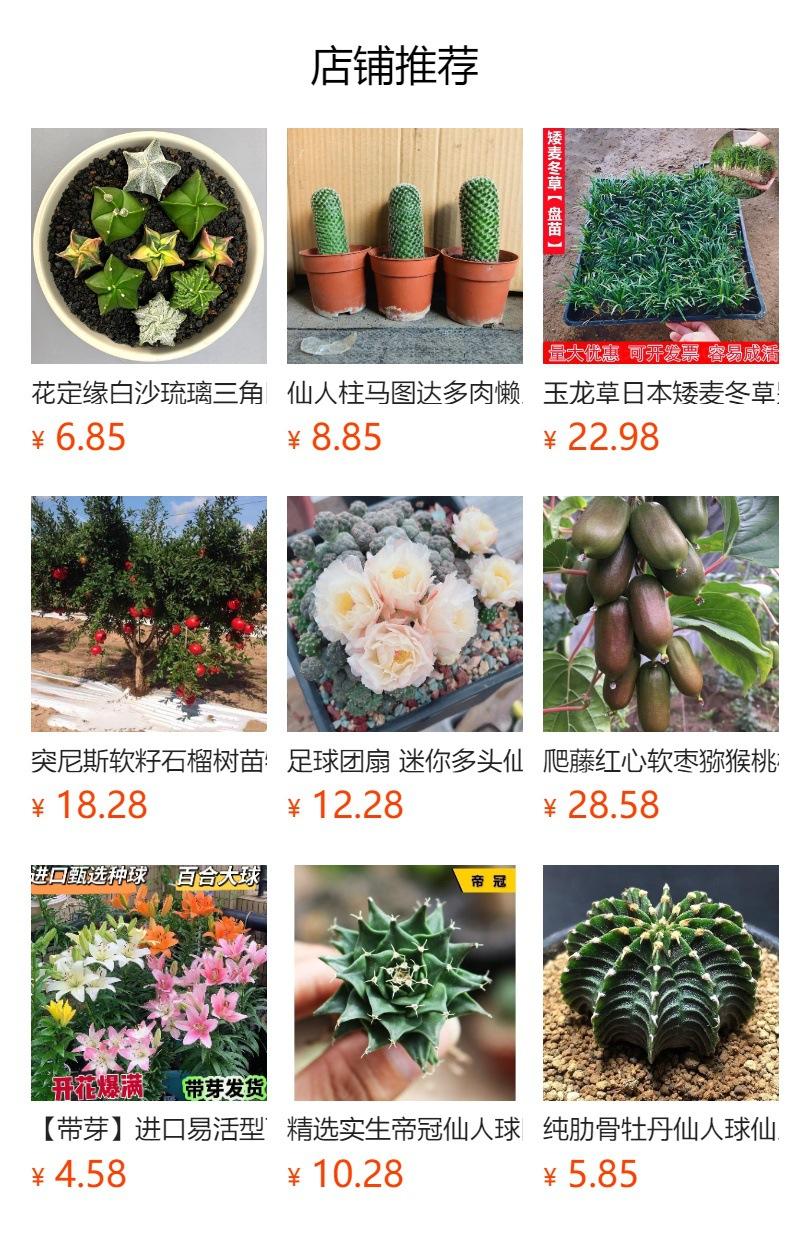This screenshot has height=1234, width=790.
Task: Open the 【带芽】进口易活型 lily bulb item
Action: [149, 1029]
